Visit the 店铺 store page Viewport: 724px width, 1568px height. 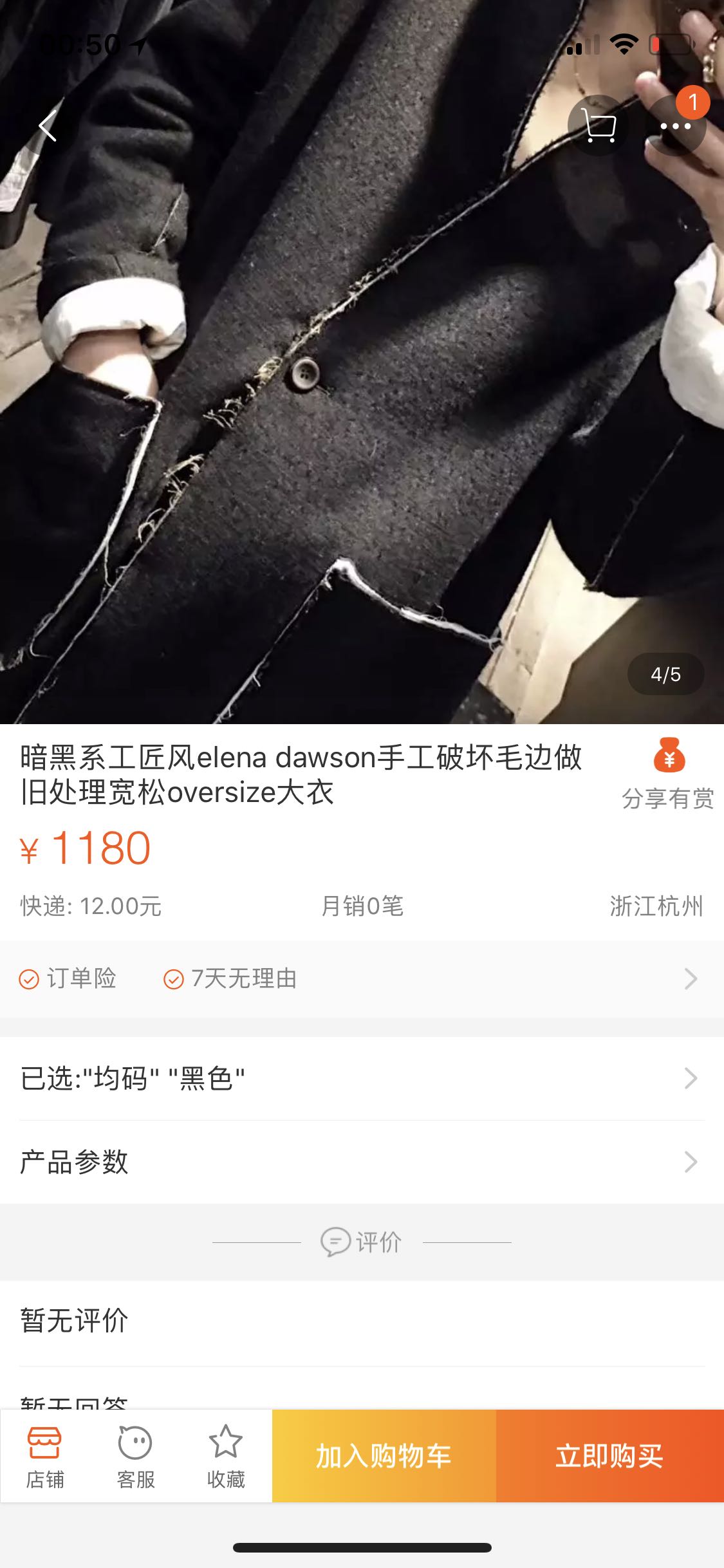pos(45,1455)
